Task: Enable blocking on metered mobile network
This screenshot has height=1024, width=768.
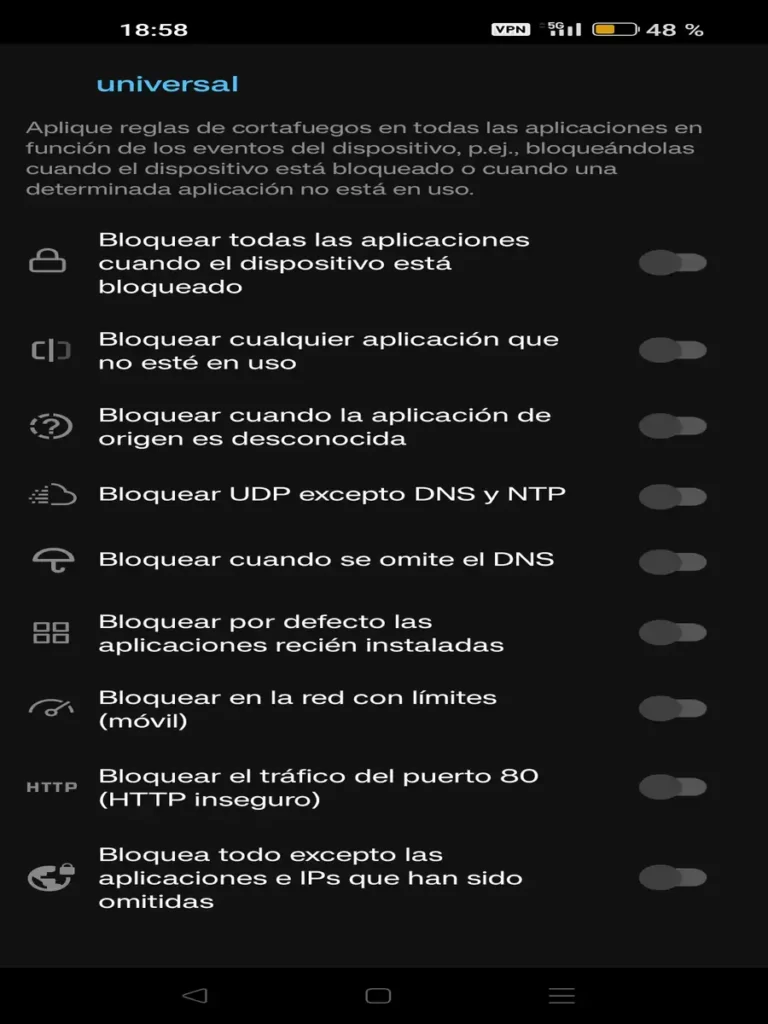Action: coord(672,709)
